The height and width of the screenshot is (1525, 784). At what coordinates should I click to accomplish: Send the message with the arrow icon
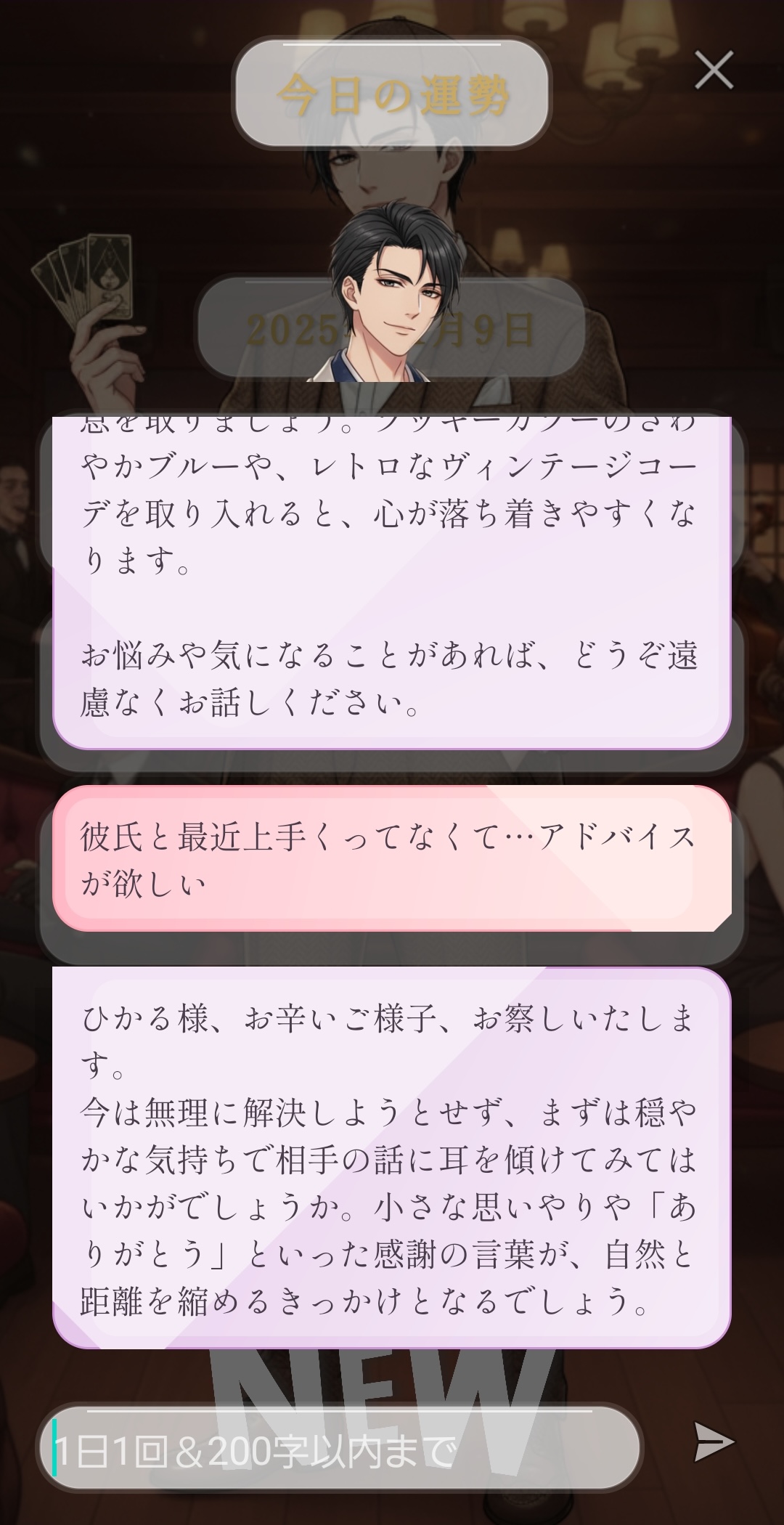pos(714,1441)
